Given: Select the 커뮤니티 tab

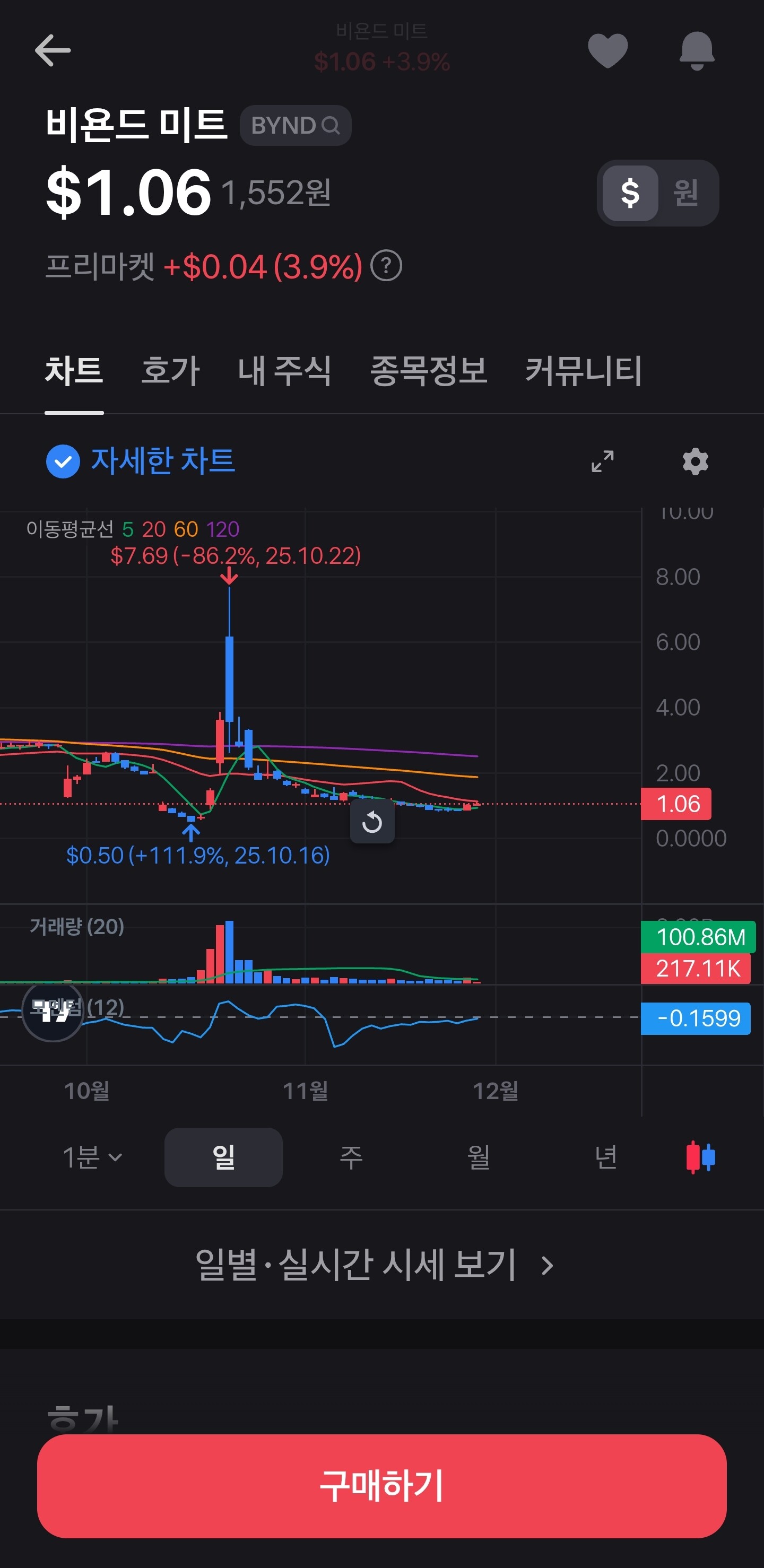Looking at the screenshot, I should point(583,371).
